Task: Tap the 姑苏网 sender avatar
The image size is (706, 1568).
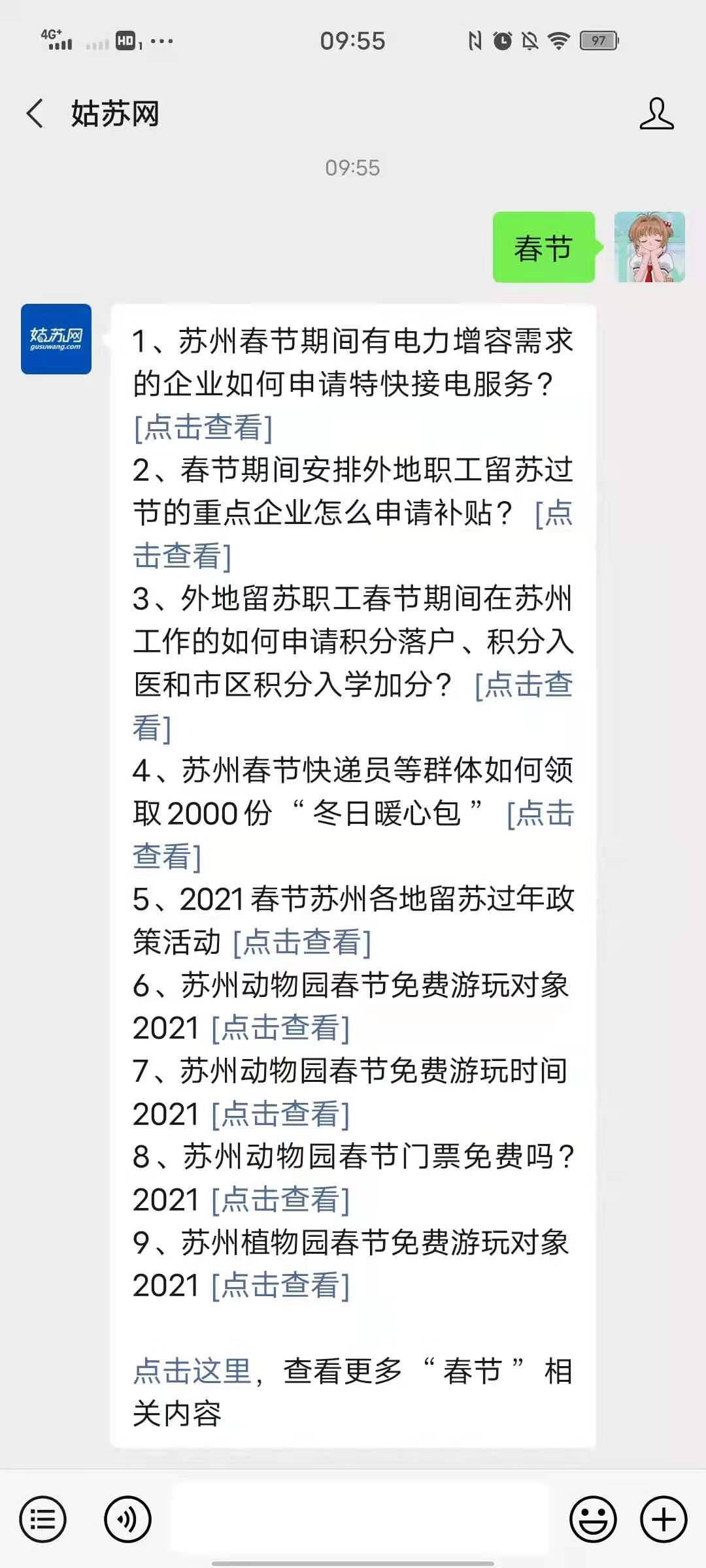Action: tap(56, 339)
